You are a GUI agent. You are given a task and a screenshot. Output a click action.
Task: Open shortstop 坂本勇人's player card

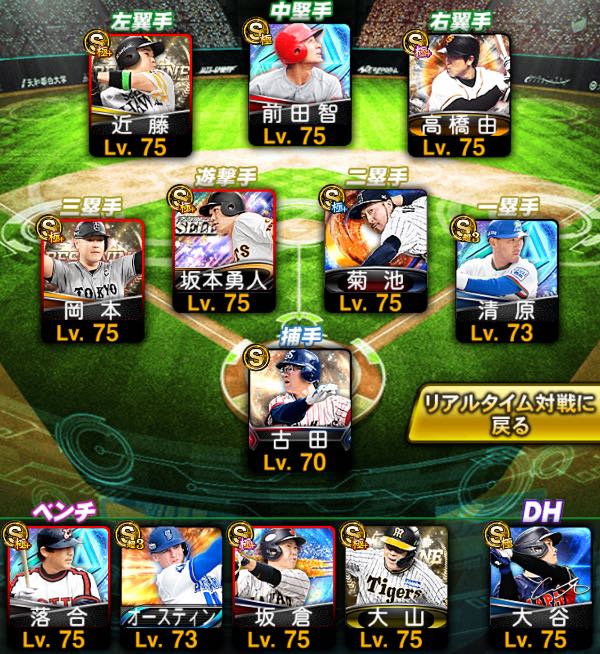[224, 251]
